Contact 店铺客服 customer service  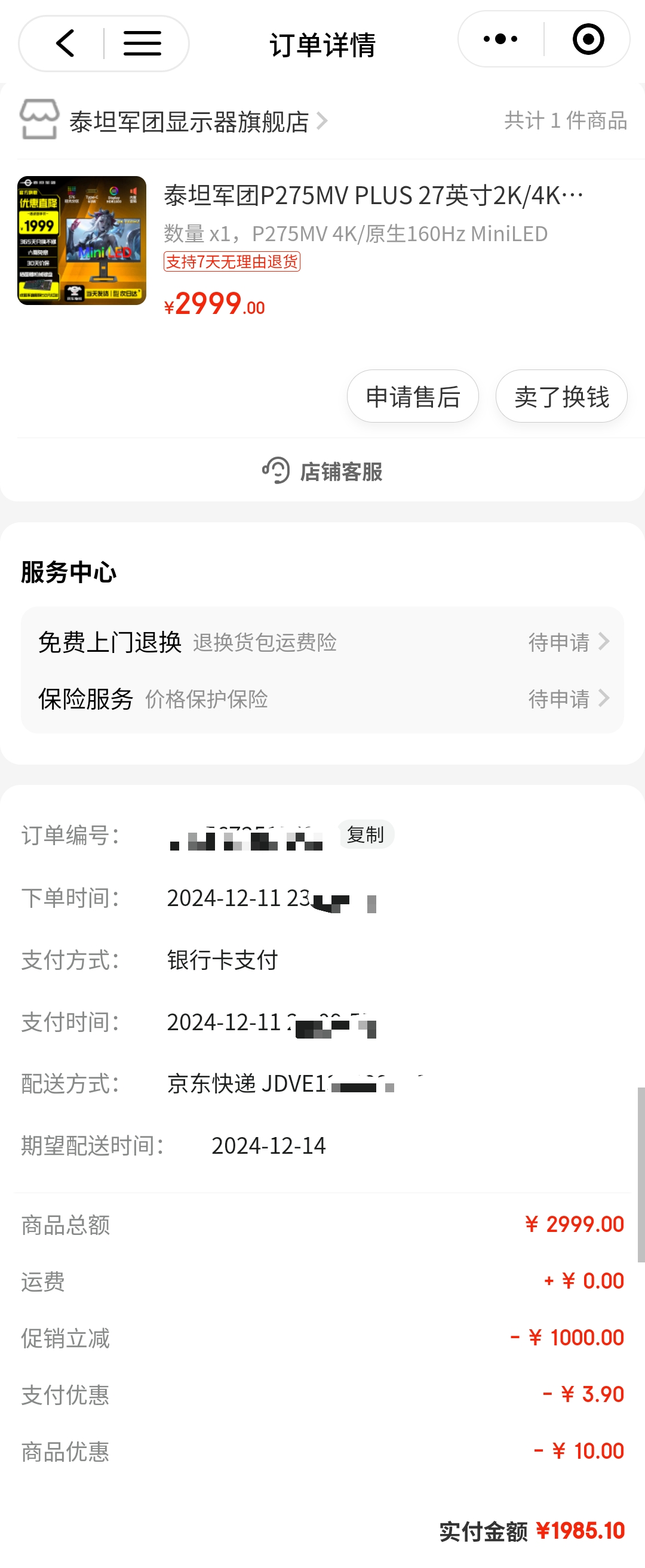tap(322, 472)
